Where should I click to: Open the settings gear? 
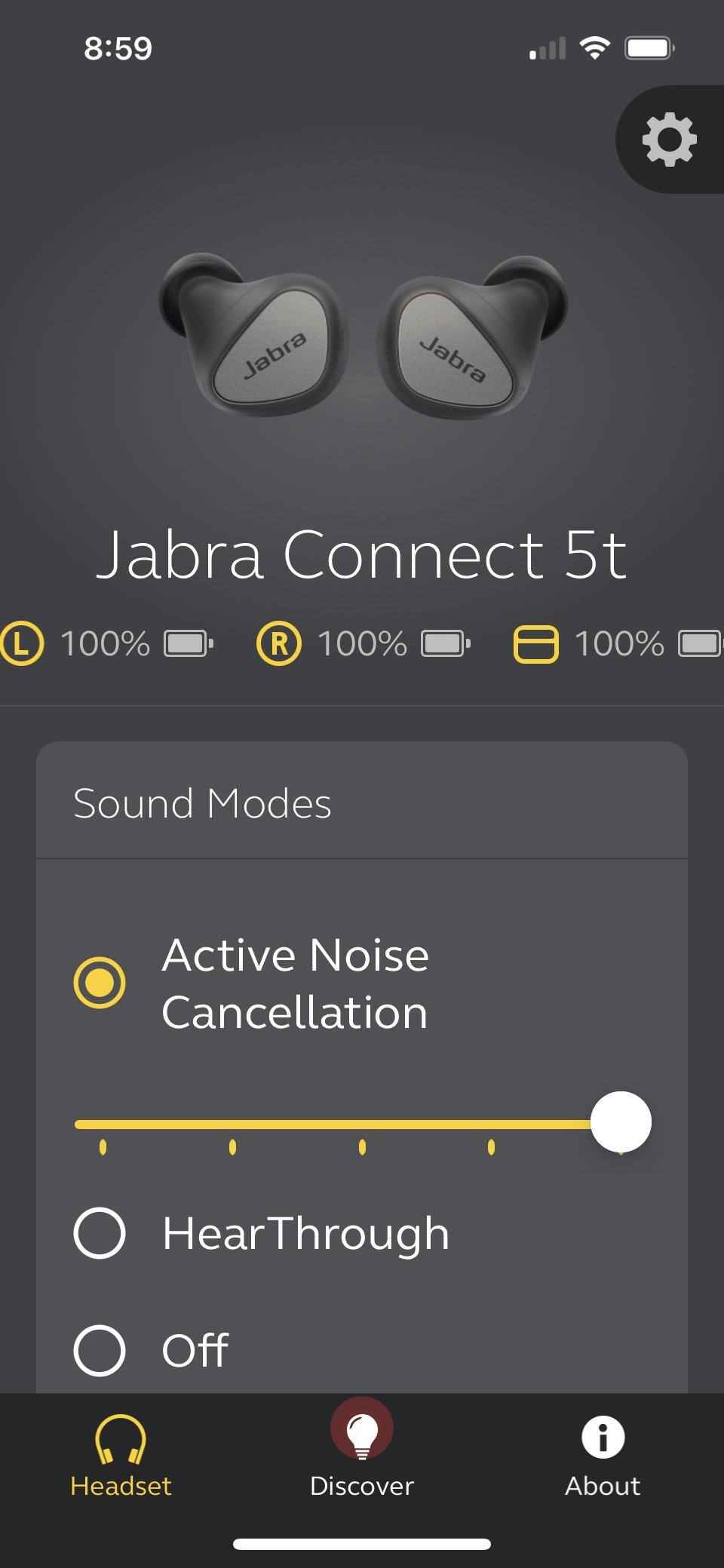[x=669, y=140]
